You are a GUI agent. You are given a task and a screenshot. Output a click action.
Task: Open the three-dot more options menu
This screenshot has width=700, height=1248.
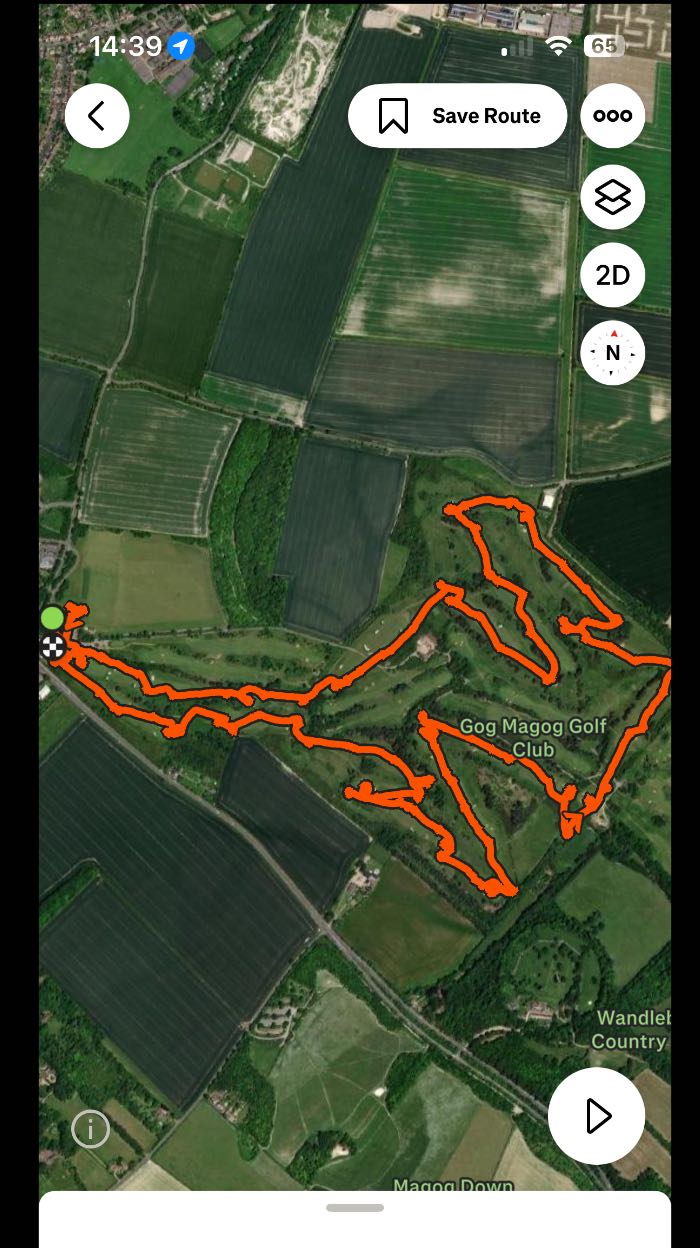[x=612, y=116]
